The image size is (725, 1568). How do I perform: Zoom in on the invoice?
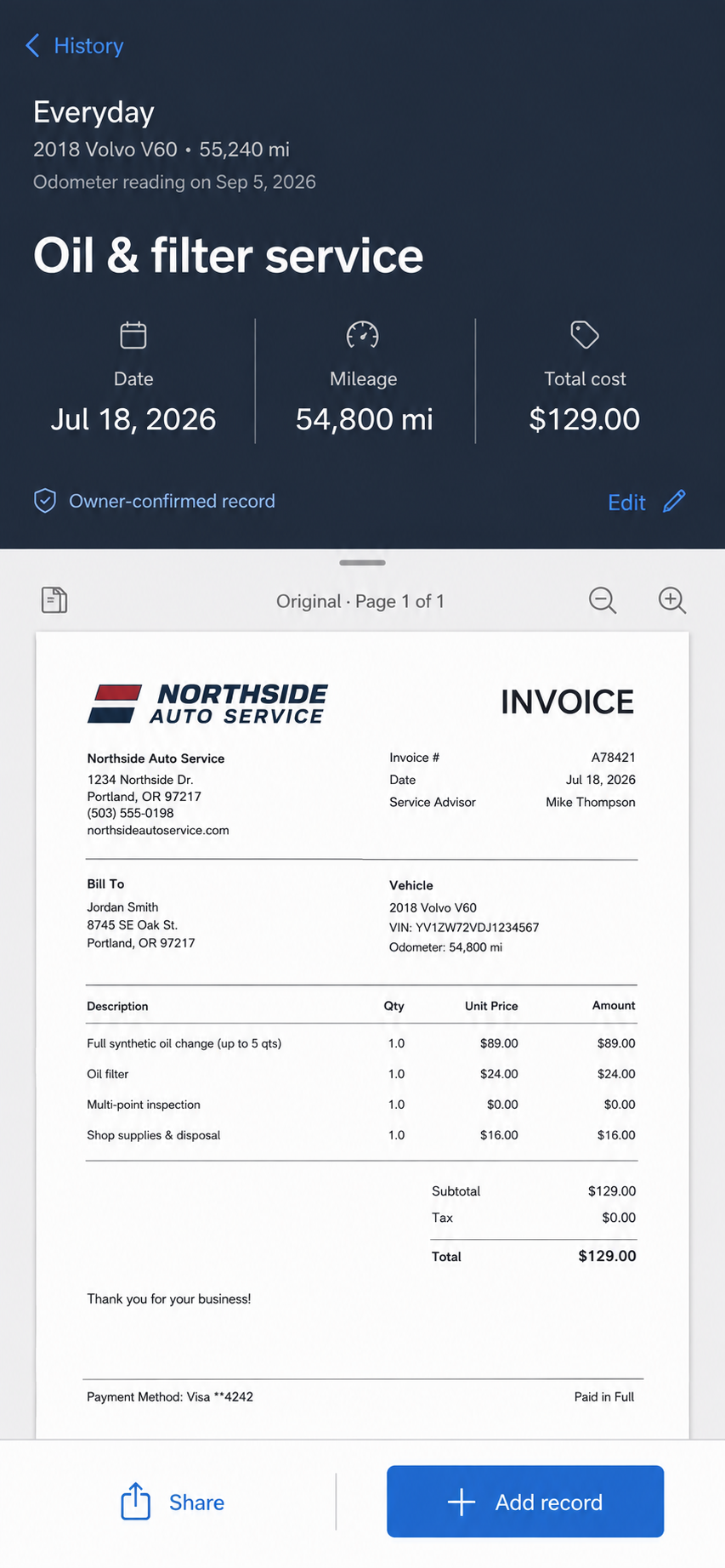[672, 600]
